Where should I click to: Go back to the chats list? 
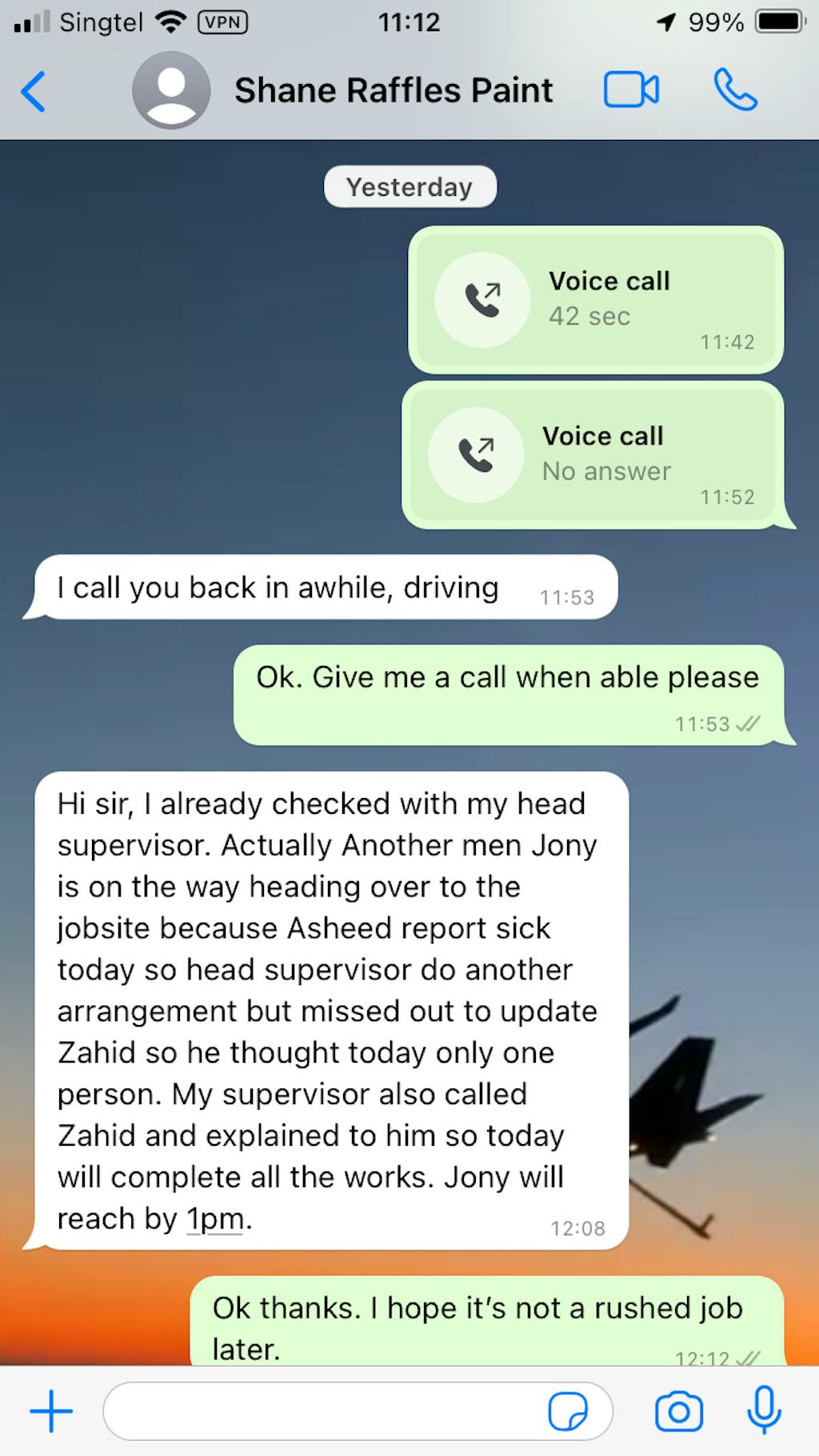pyautogui.click(x=34, y=91)
